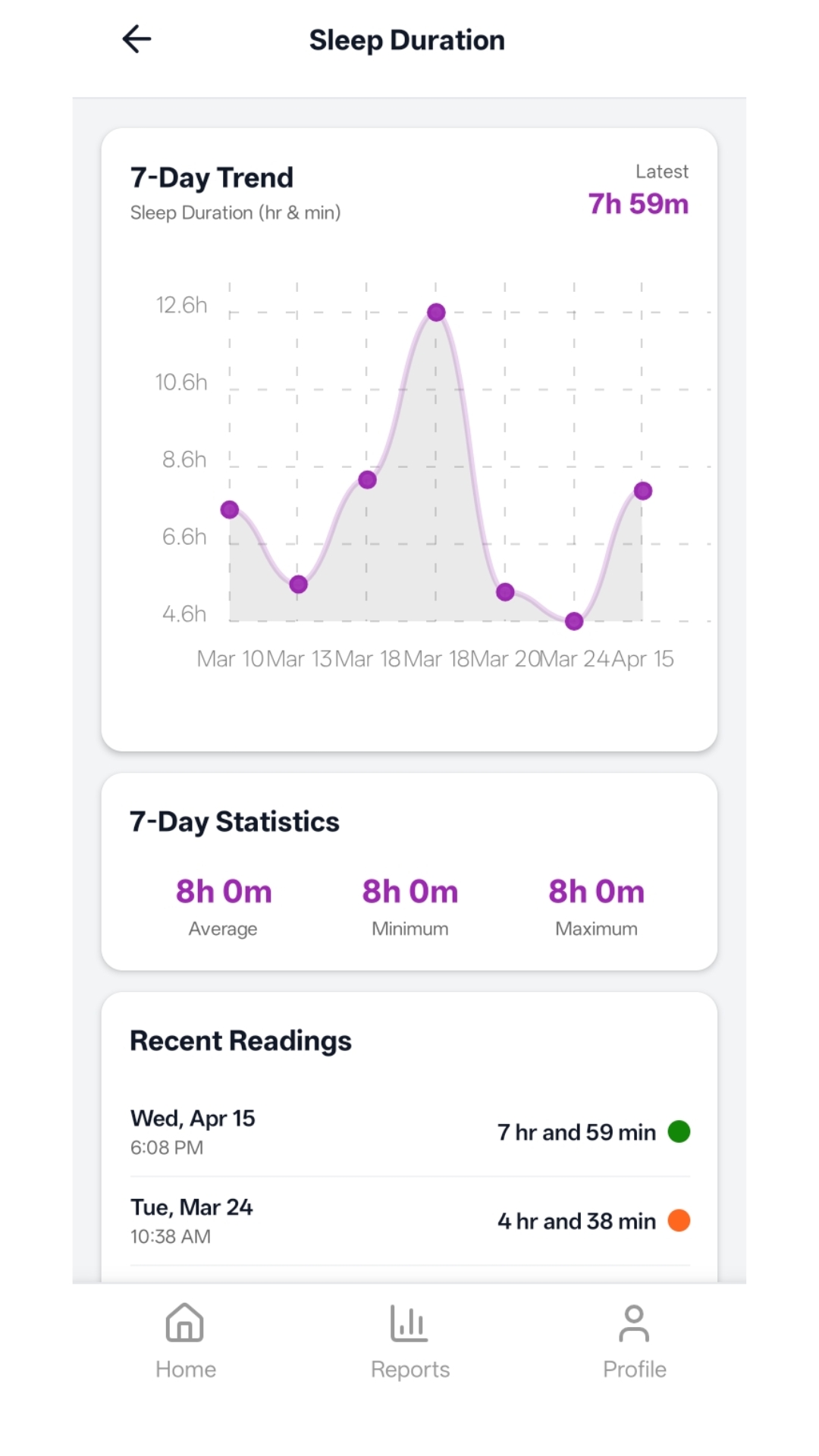Viewport: 819px width, 1456px height.
Task: Open the Tue, Mar 24 reading
Action: coord(409,1221)
